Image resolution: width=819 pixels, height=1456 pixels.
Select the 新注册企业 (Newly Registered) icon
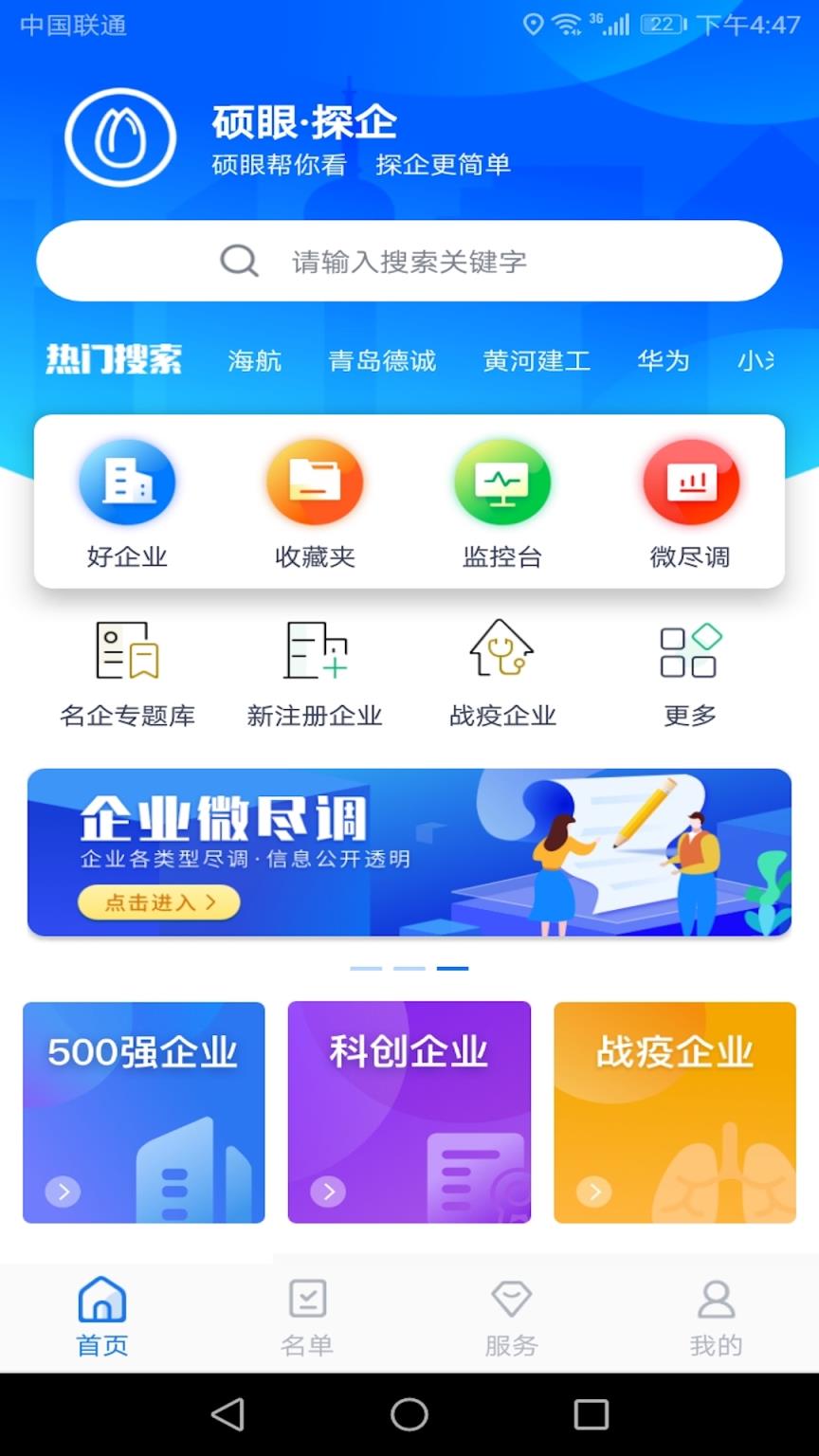point(314,651)
